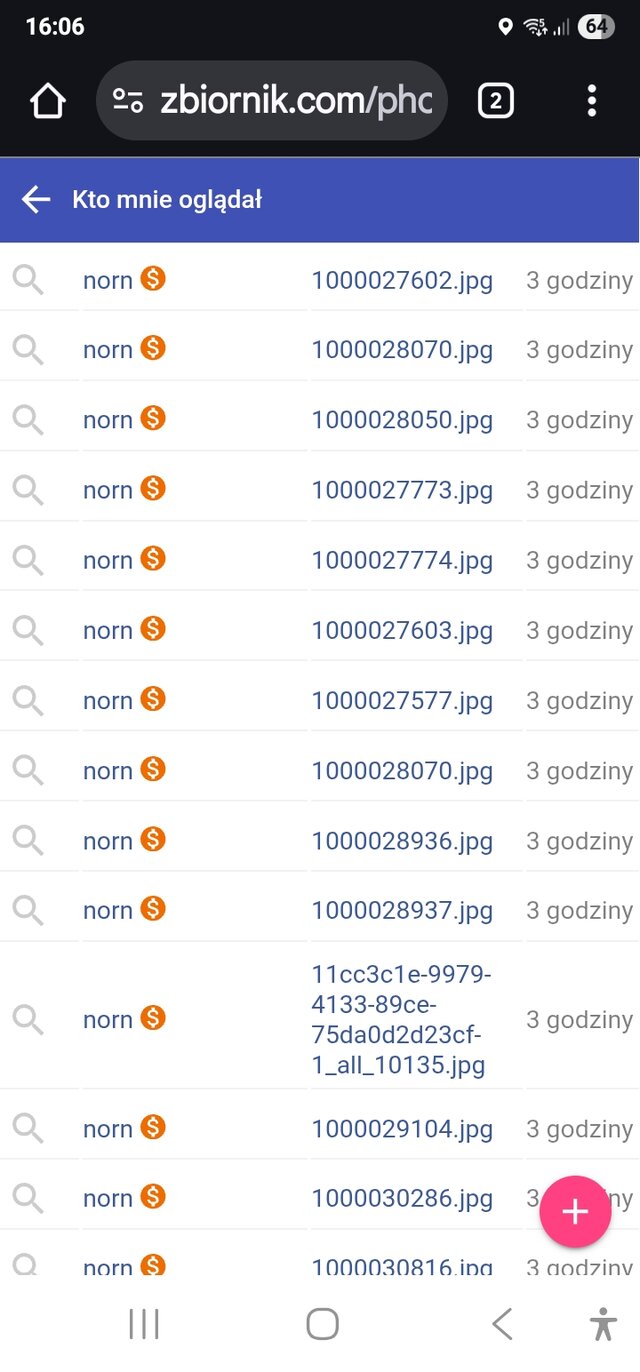Tap the pink plus floating button
The image size is (640, 1372).
point(575,1212)
